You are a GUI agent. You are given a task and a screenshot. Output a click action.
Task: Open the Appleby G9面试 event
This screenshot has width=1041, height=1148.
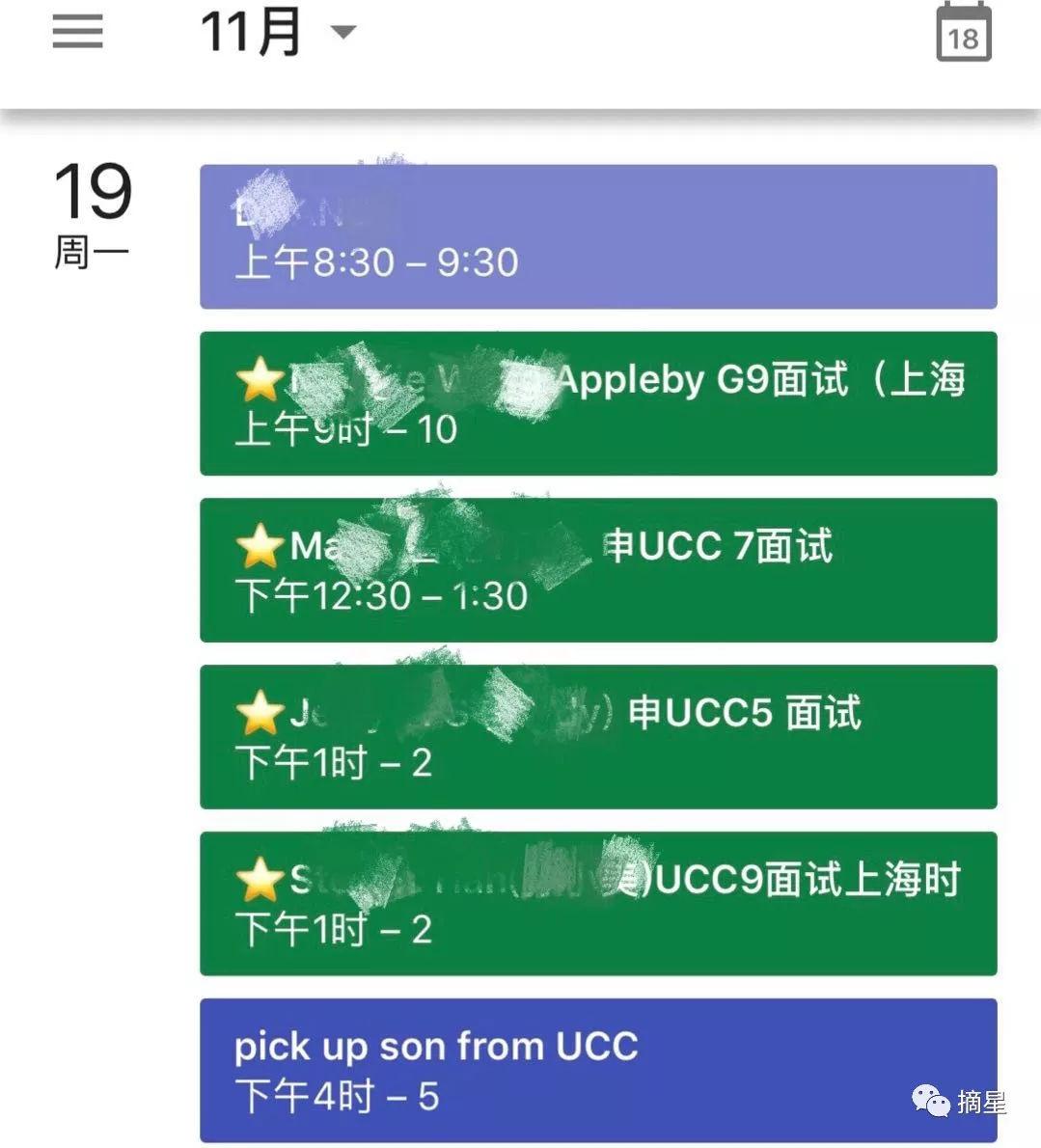(x=597, y=403)
